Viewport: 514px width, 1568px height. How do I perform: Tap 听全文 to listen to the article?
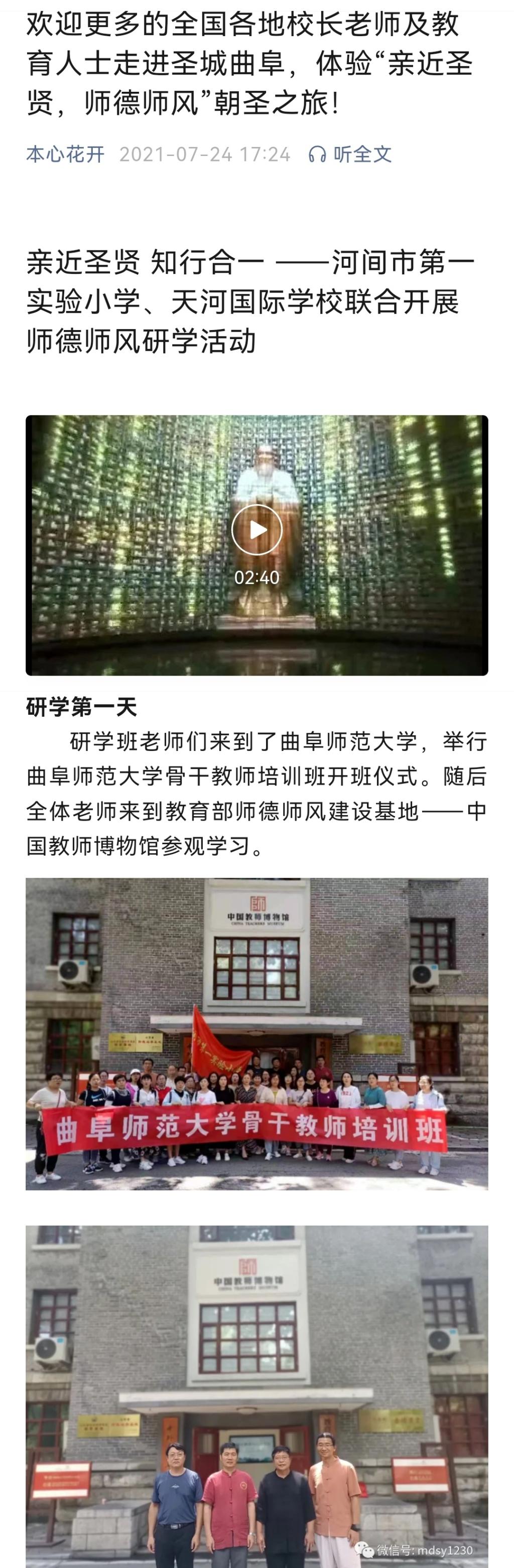click(351, 154)
